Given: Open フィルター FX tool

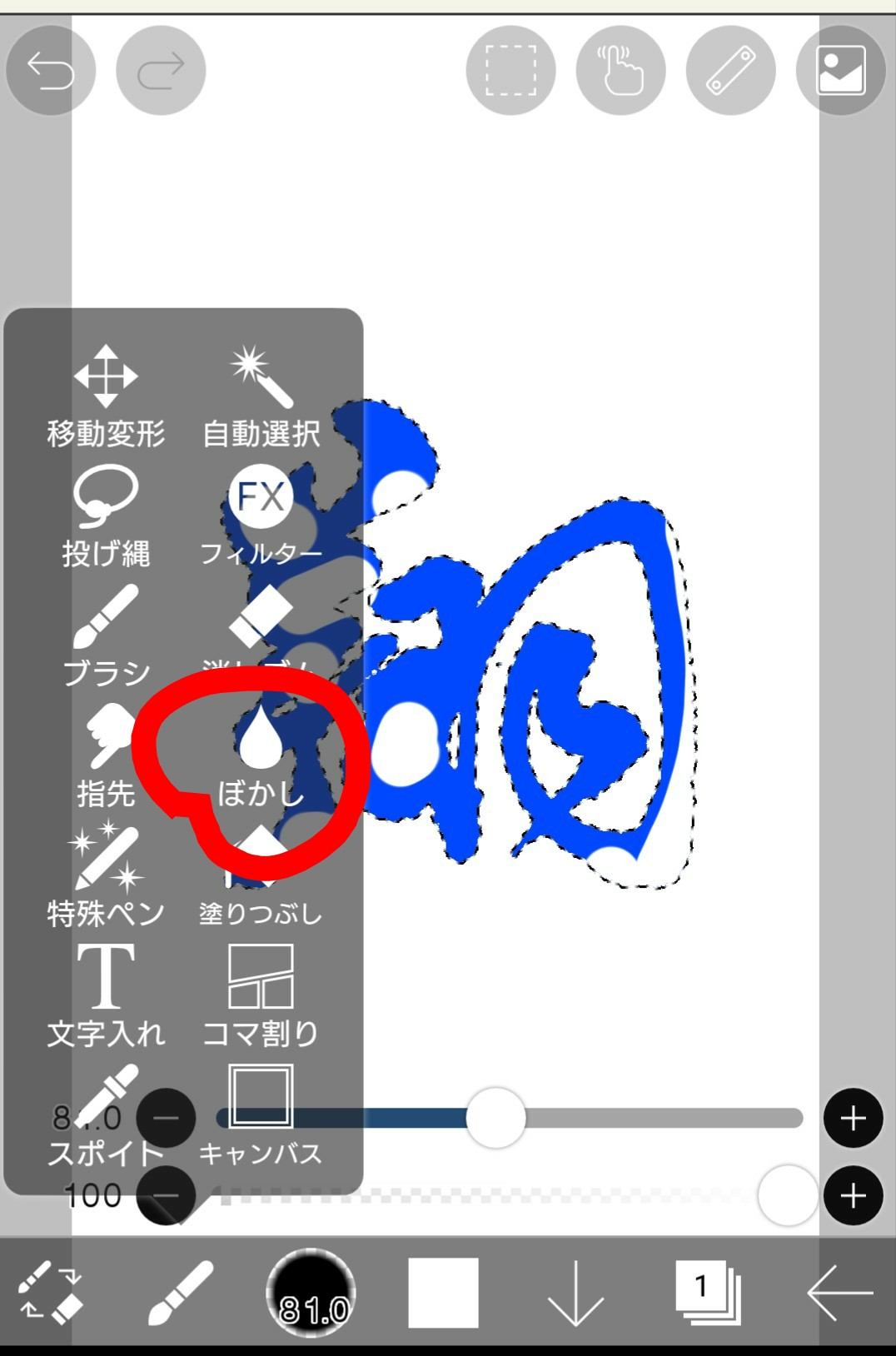Looking at the screenshot, I should click(x=261, y=516).
